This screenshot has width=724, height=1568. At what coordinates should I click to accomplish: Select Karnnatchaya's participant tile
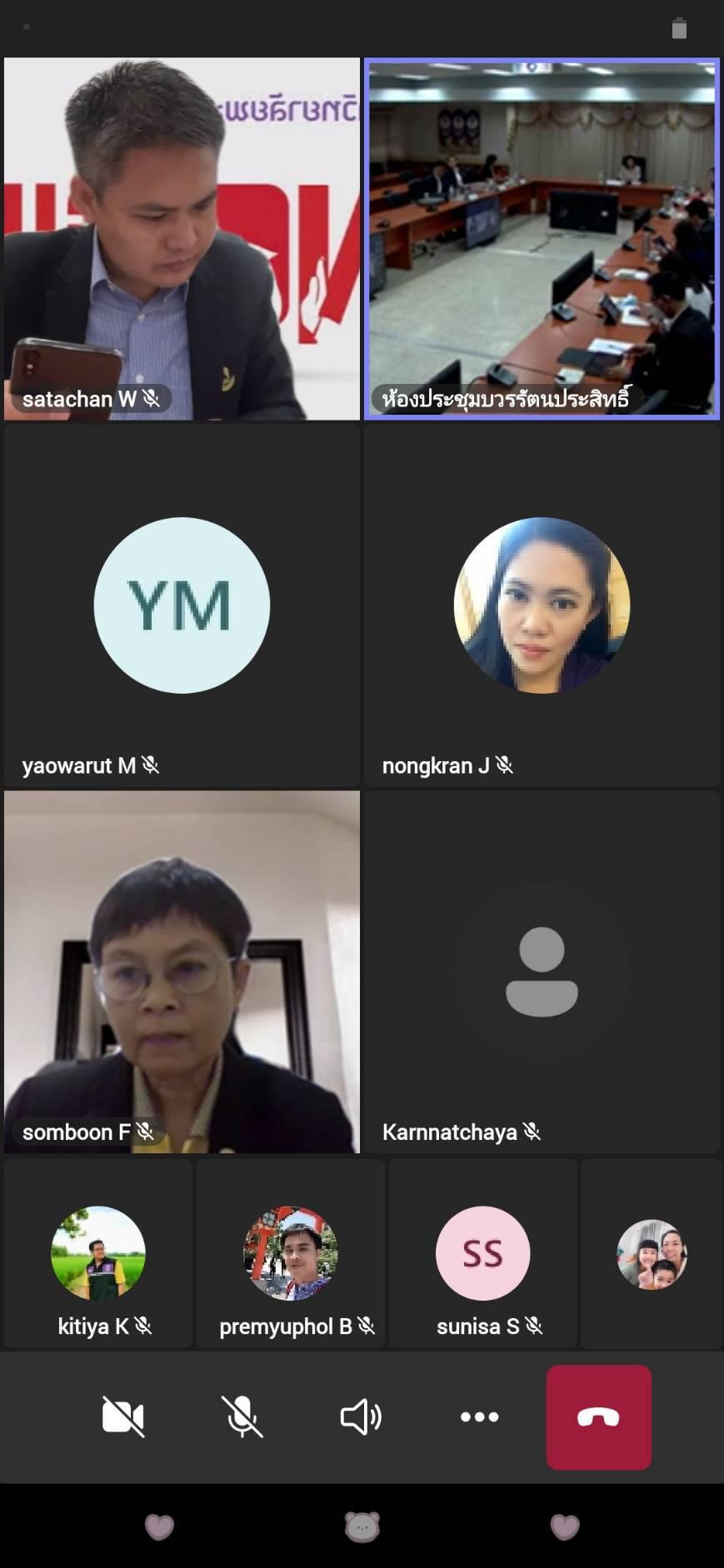[x=542, y=972]
